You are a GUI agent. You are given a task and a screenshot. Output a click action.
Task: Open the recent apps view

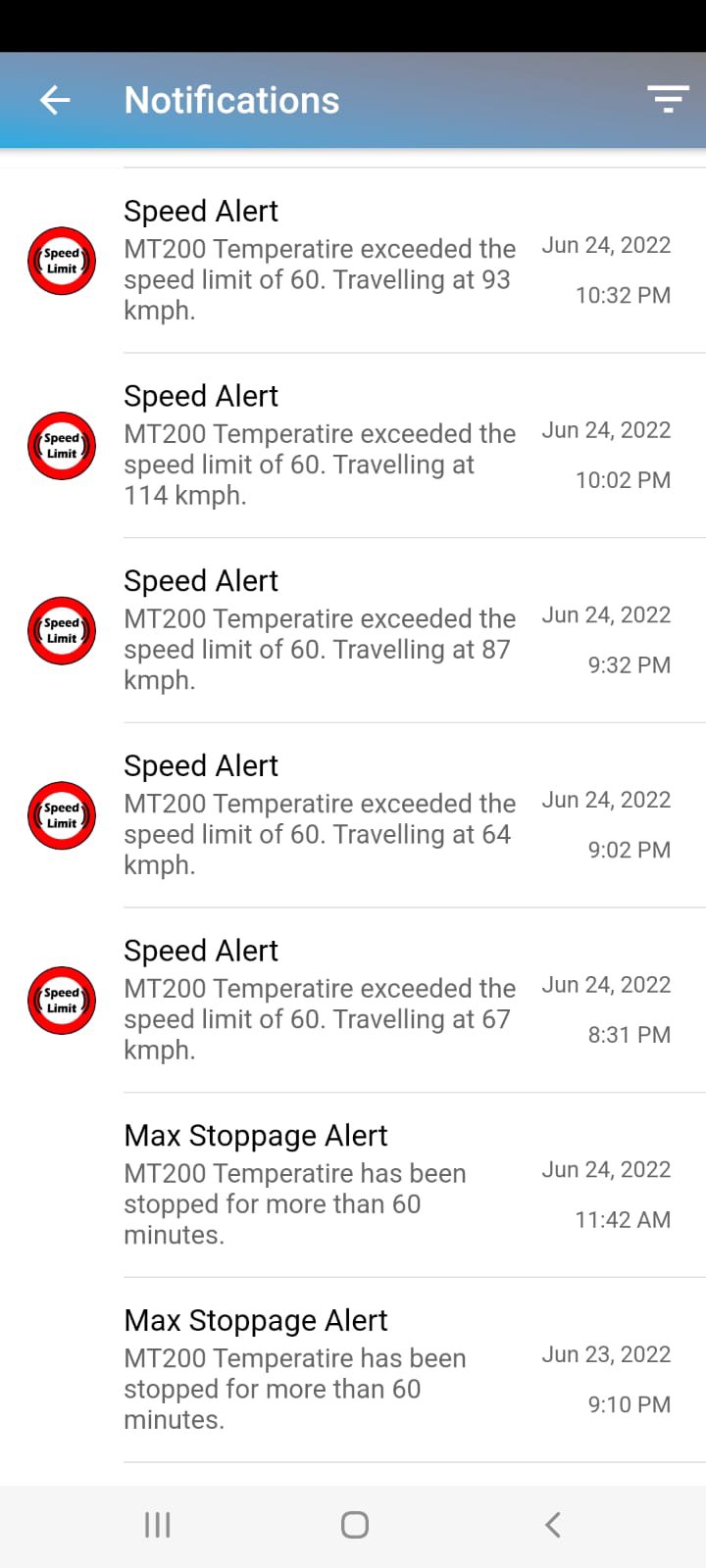tap(157, 1525)
